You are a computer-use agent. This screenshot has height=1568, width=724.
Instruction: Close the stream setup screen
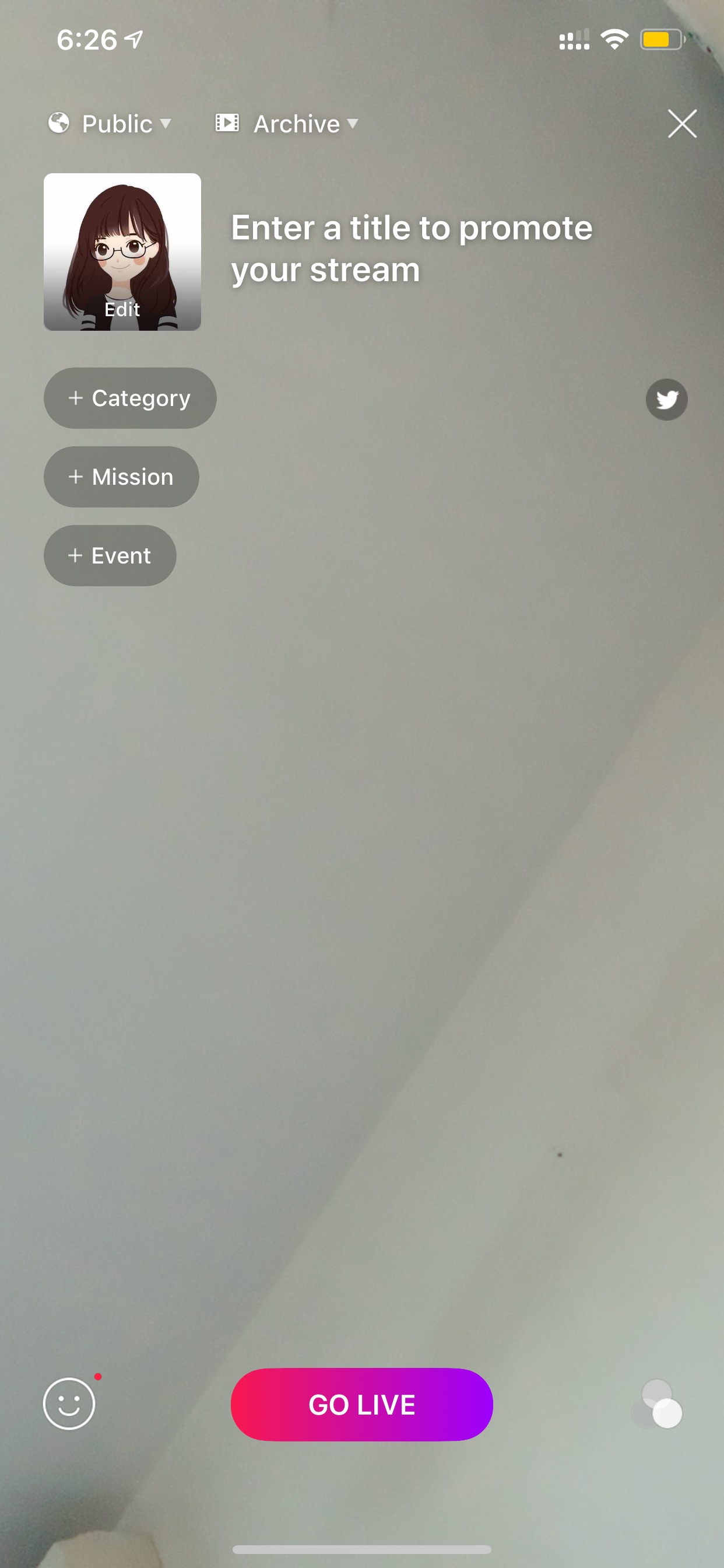[682, 124]
